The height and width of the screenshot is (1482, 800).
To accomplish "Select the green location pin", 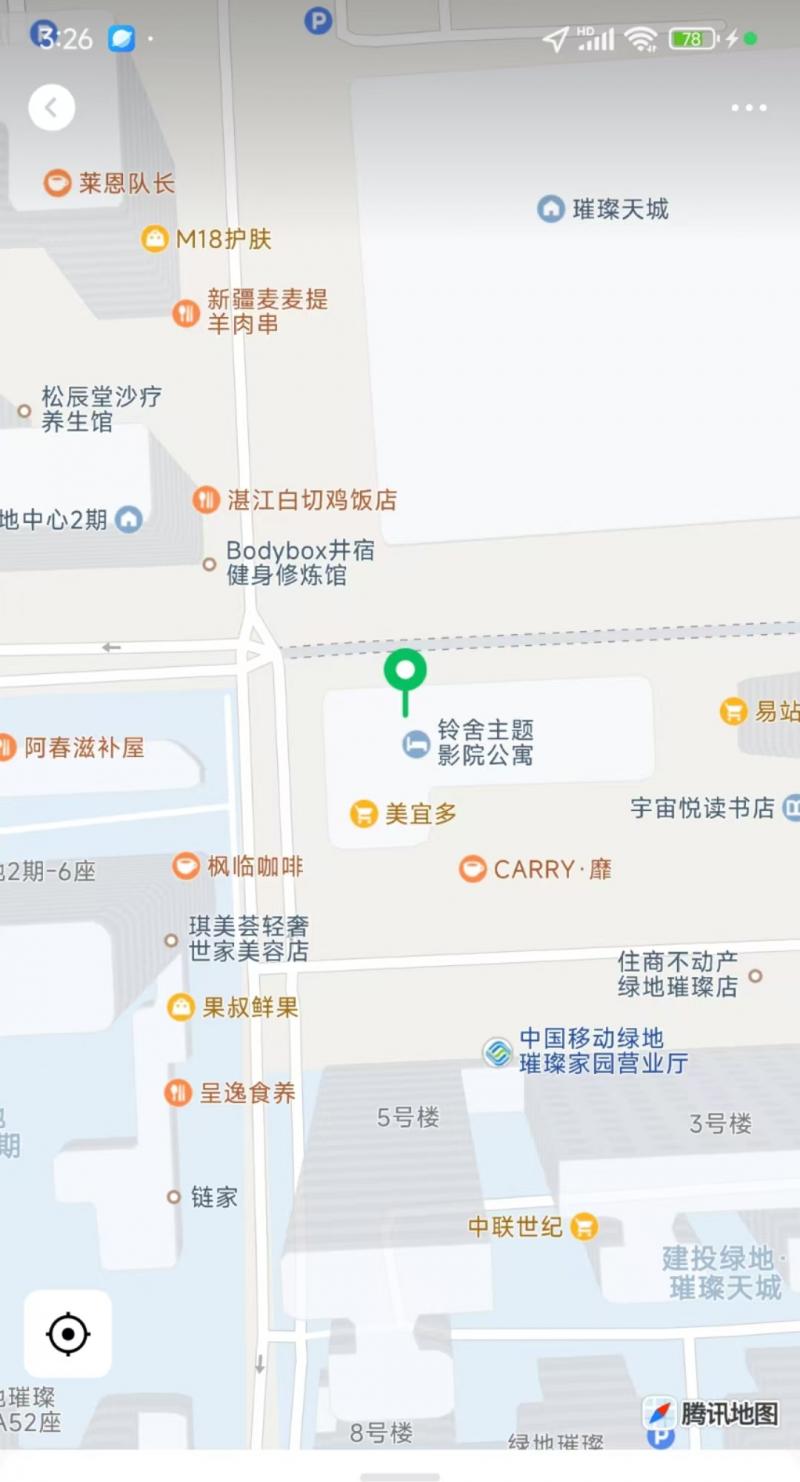I will pos(405,674).
